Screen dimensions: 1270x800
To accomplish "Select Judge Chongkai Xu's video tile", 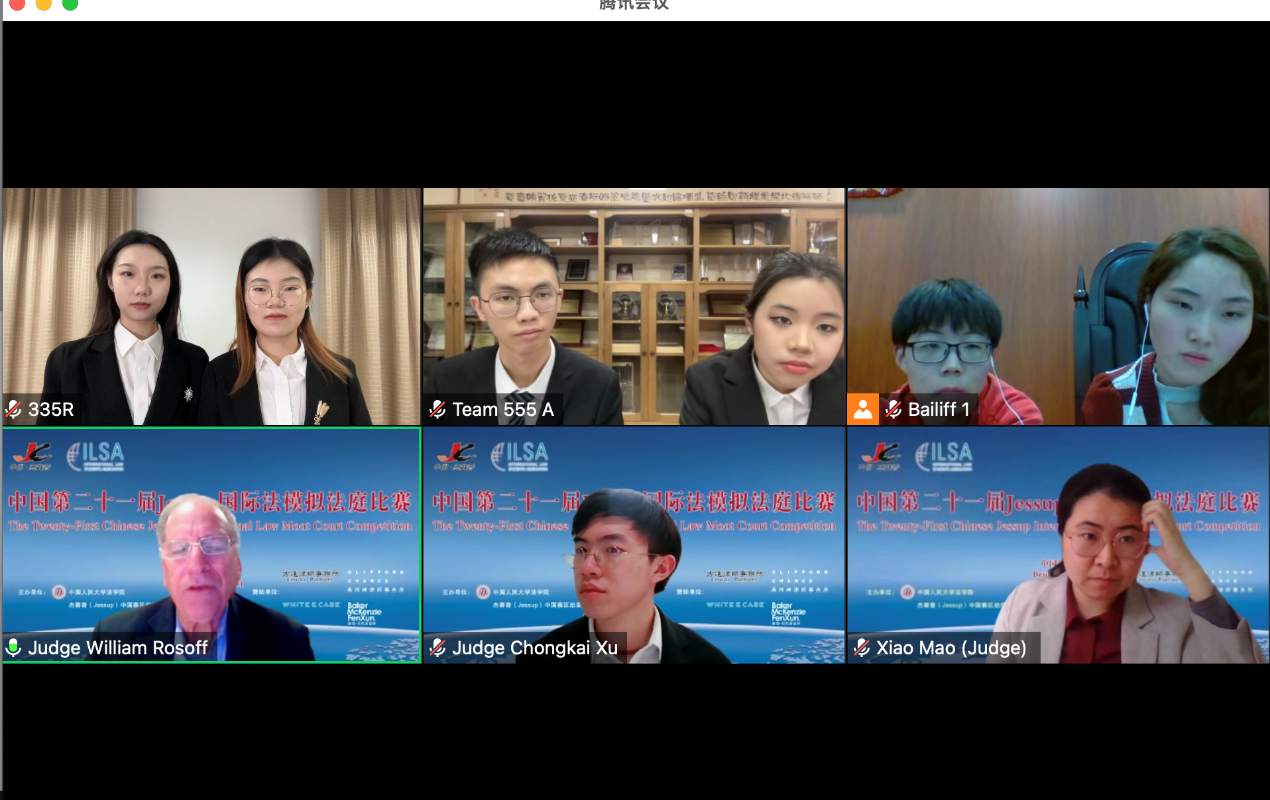I will [x=634, y=545].
